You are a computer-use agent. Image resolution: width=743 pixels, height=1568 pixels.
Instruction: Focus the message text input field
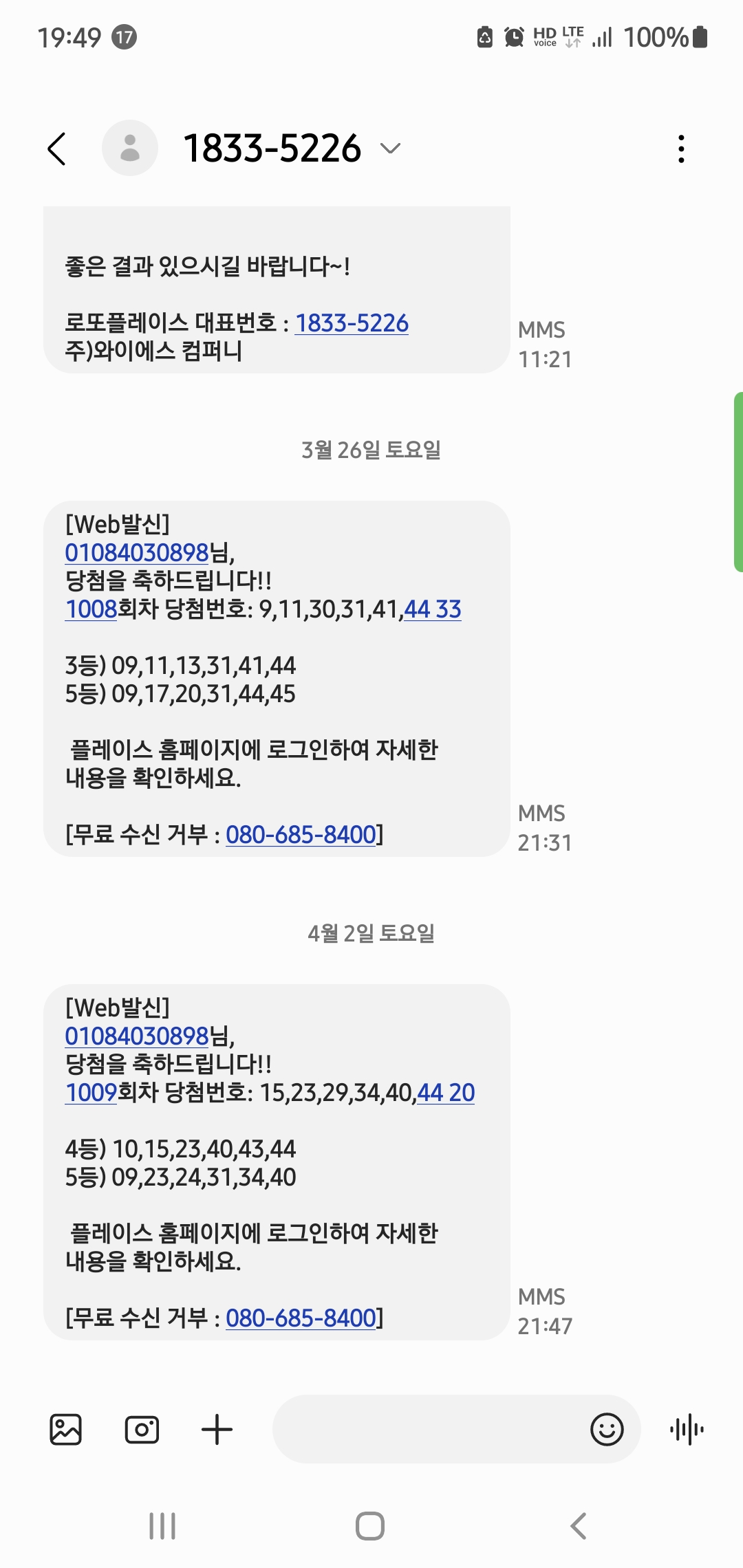[x=427, y=1430]
